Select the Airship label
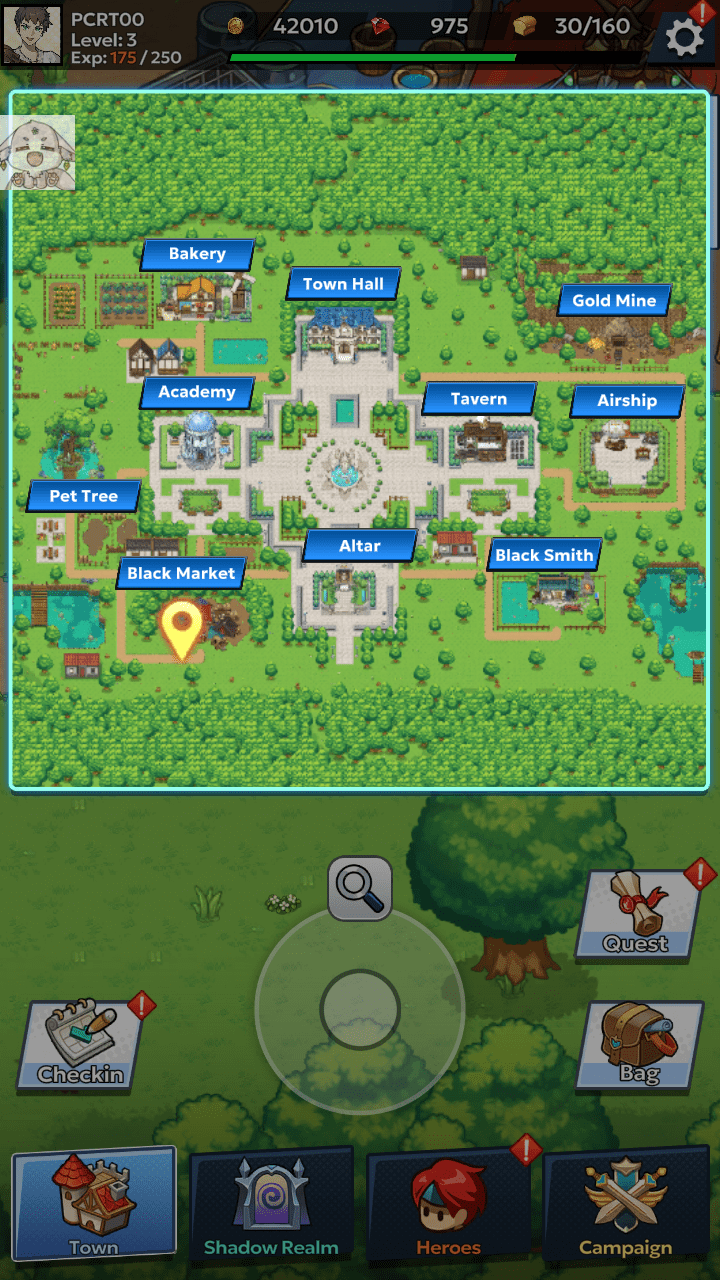This screenshot has width=720, height=1280. pyautogui.click(x=627, y=401)
